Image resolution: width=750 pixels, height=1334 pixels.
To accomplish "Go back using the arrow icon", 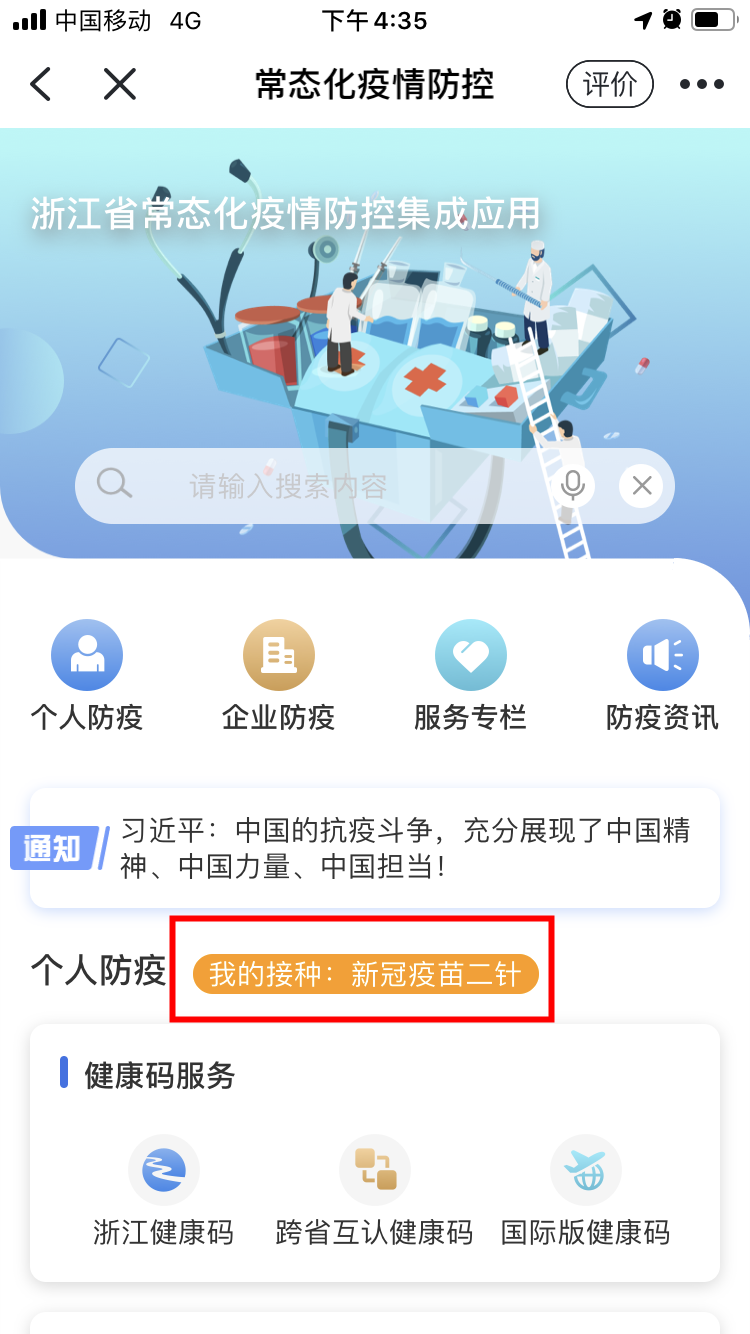I will click(x=41, y=85).
